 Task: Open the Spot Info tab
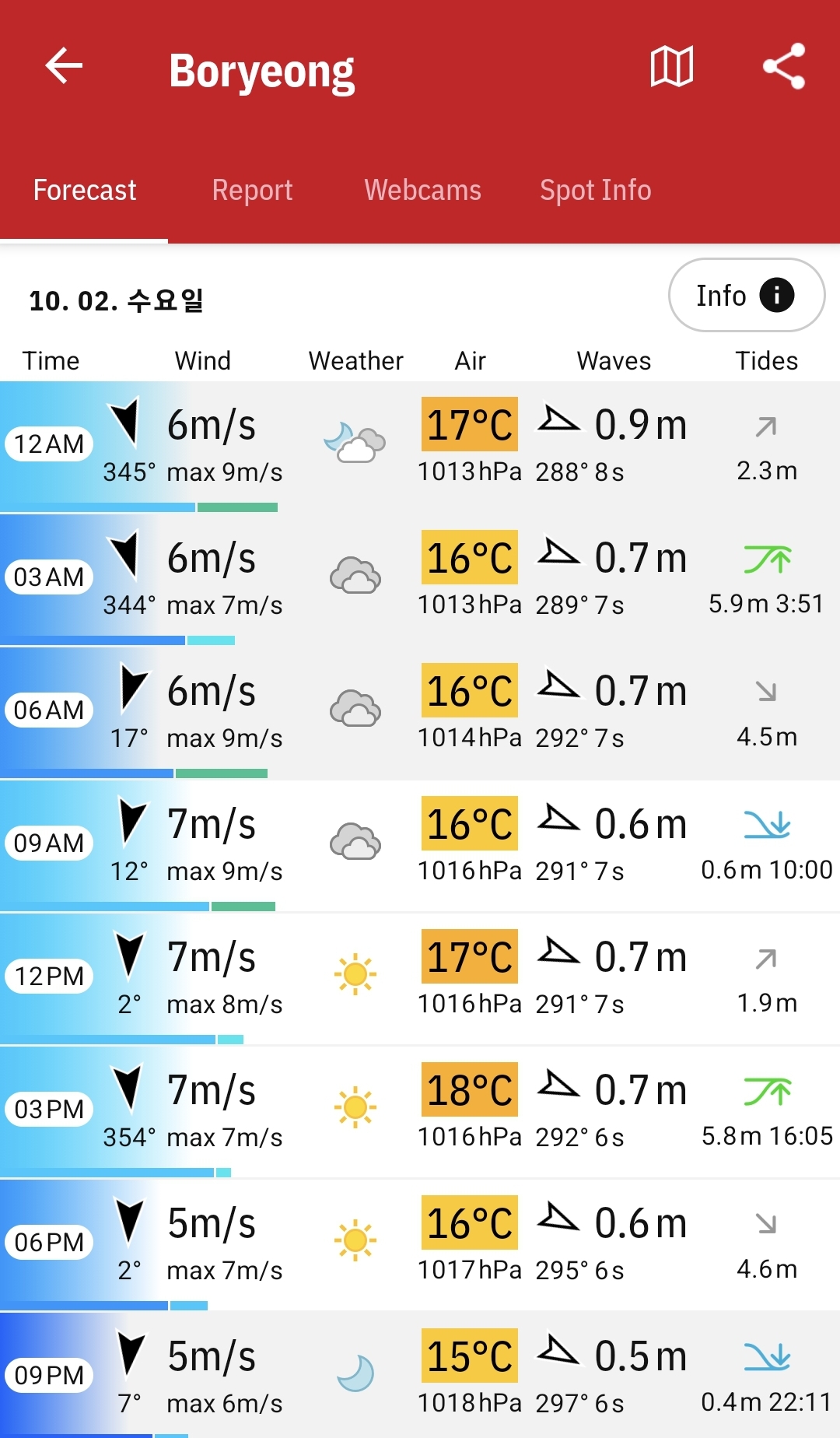(596, 190)
